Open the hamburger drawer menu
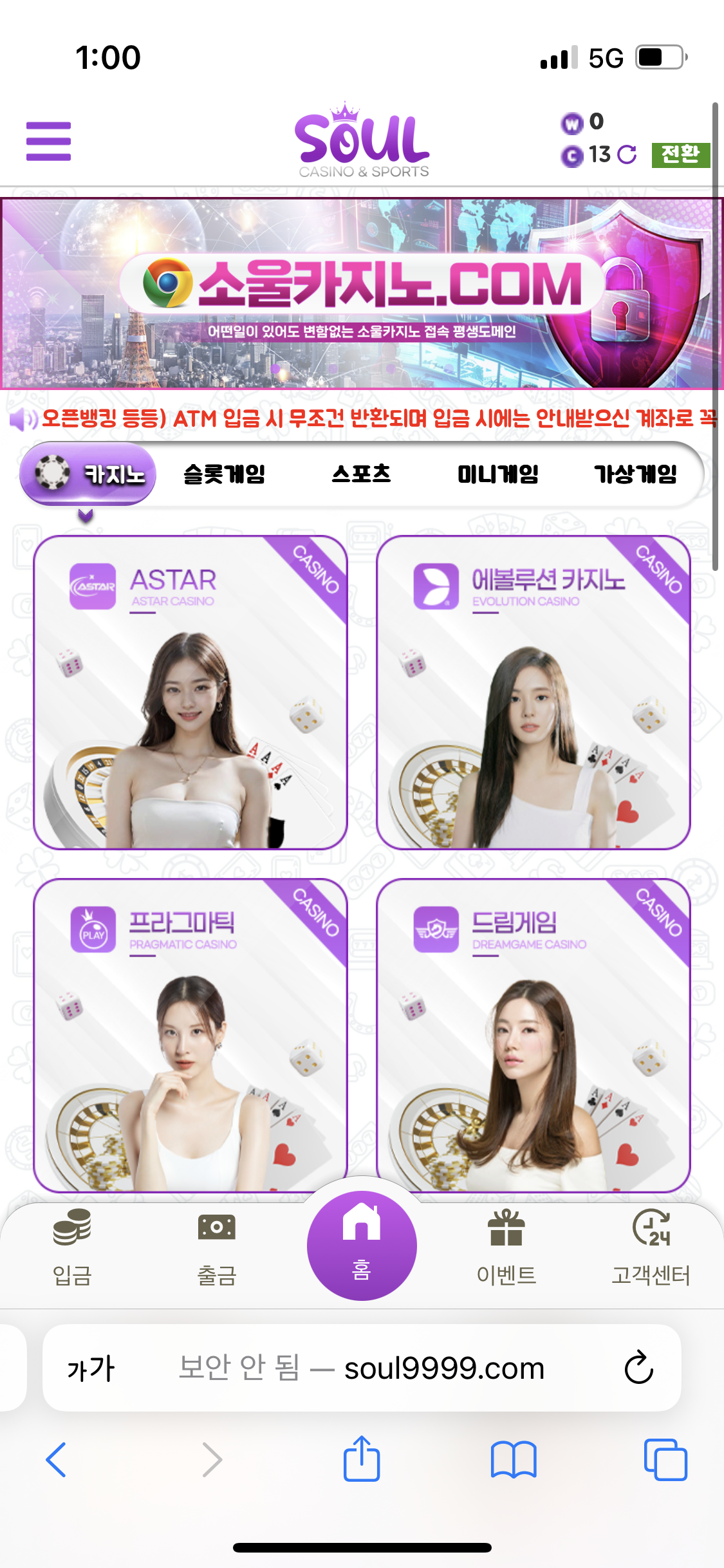Screen dimensions: 724x1568 click(x=48, y=141)
